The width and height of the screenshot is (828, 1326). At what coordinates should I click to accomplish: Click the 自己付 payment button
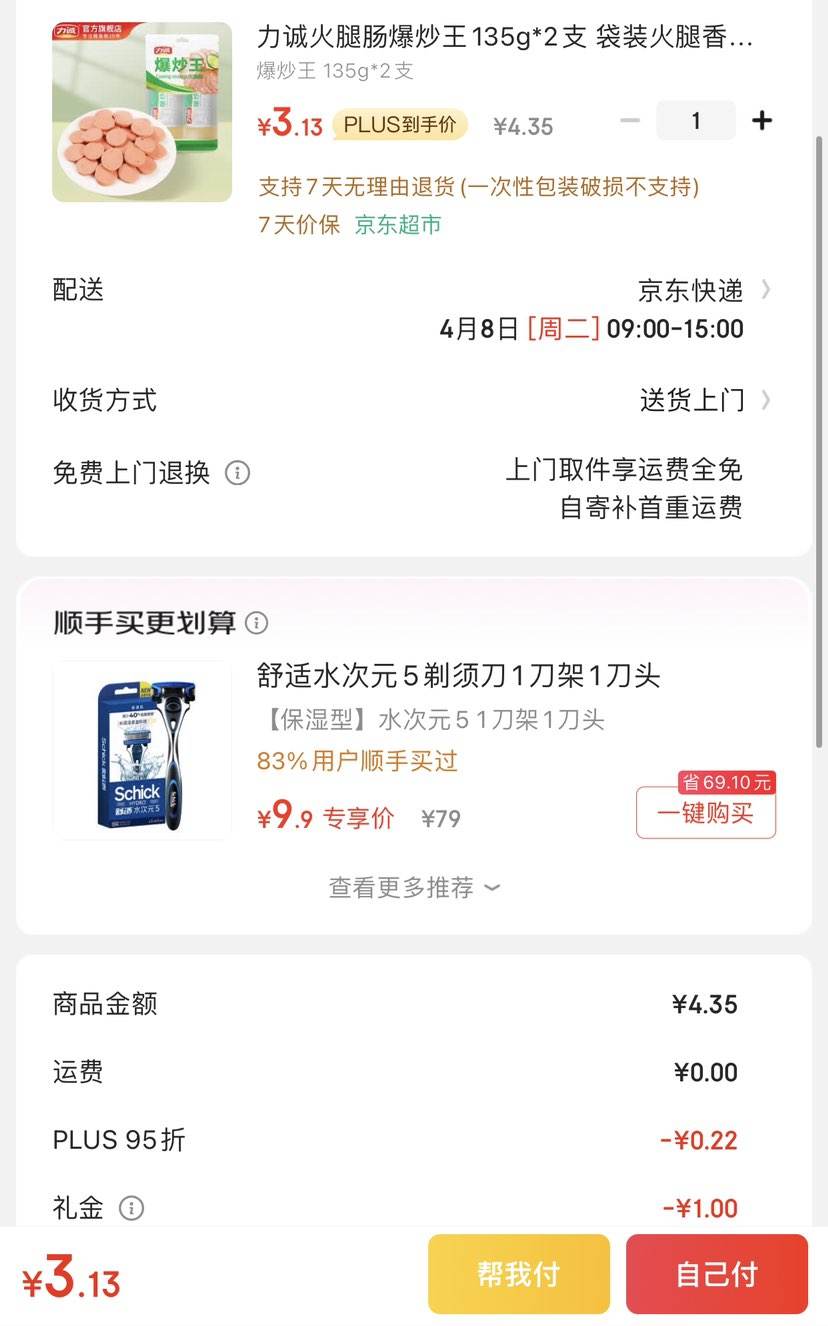pos(717,1273)
